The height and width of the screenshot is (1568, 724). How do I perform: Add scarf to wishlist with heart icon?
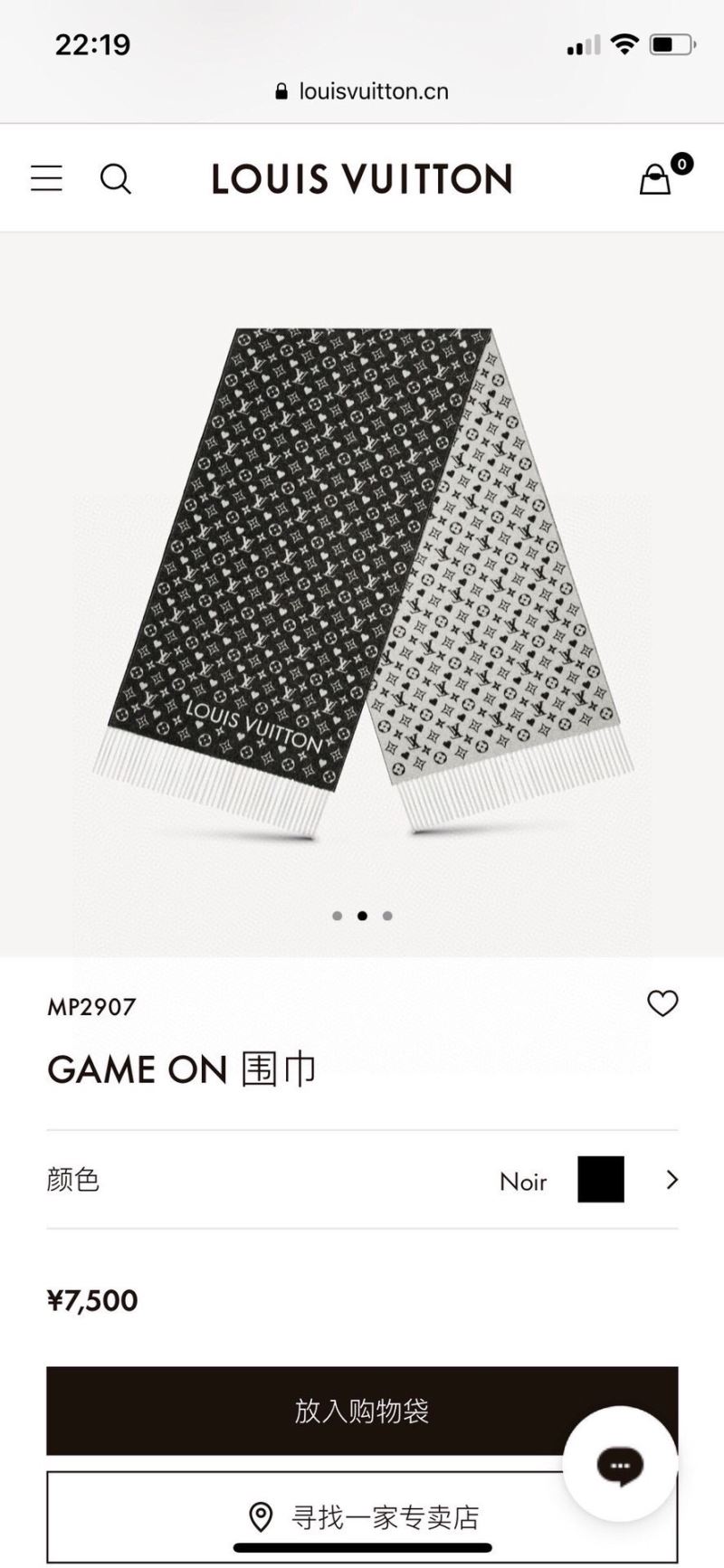662,1003
